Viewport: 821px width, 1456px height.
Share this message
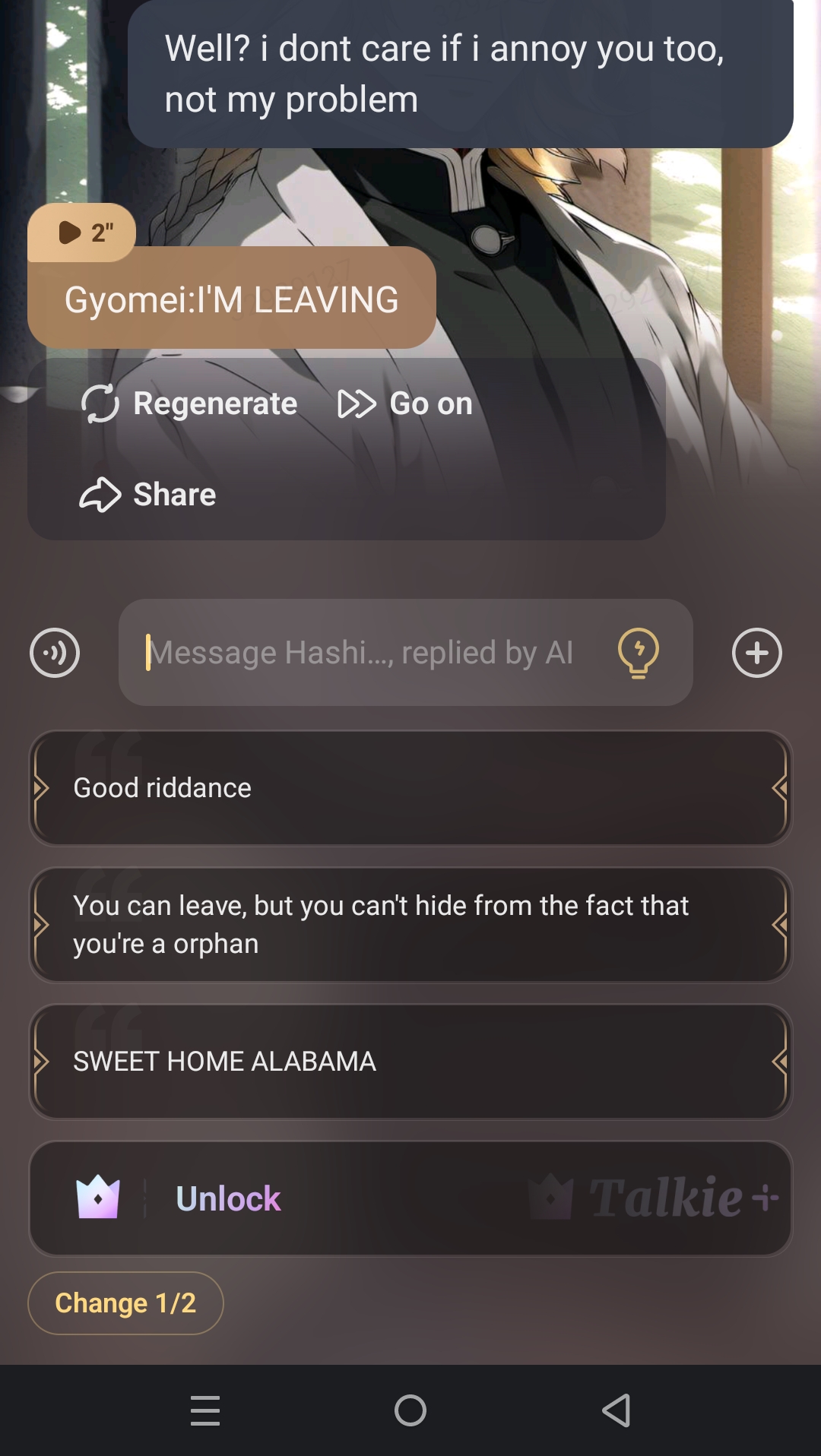pos(148,495)
